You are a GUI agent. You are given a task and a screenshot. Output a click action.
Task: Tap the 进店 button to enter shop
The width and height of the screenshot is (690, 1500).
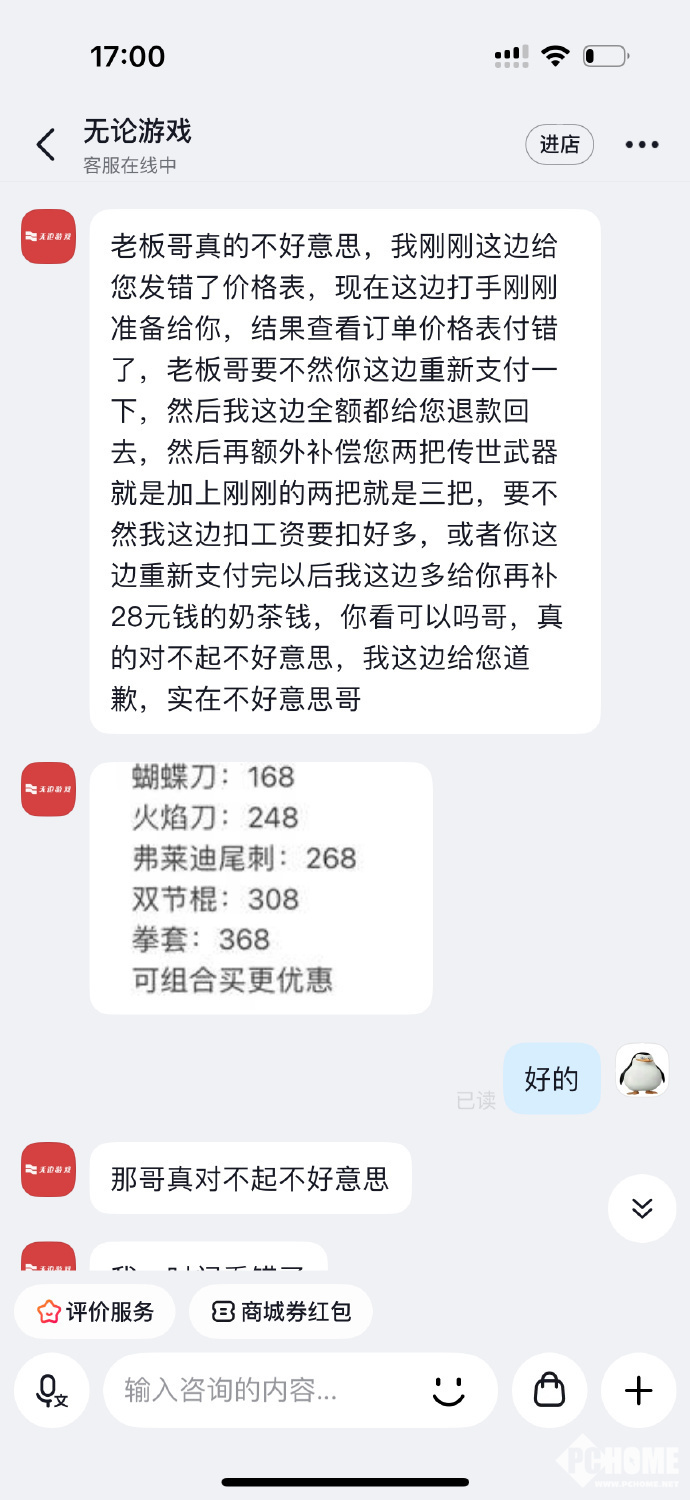(x=559, y=145)
